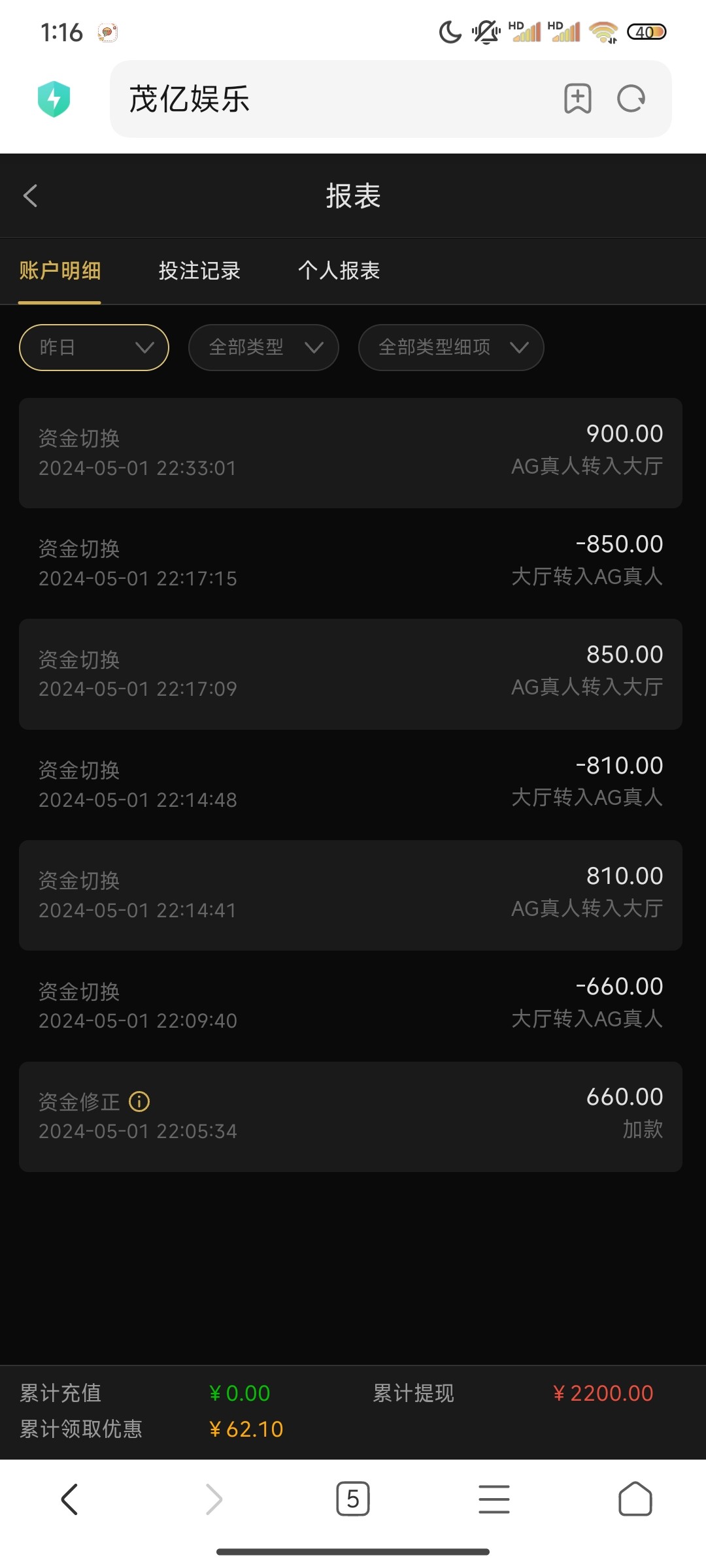
Task: Expand the 昨日 date dropdown
Action: [x=94, y=348]
